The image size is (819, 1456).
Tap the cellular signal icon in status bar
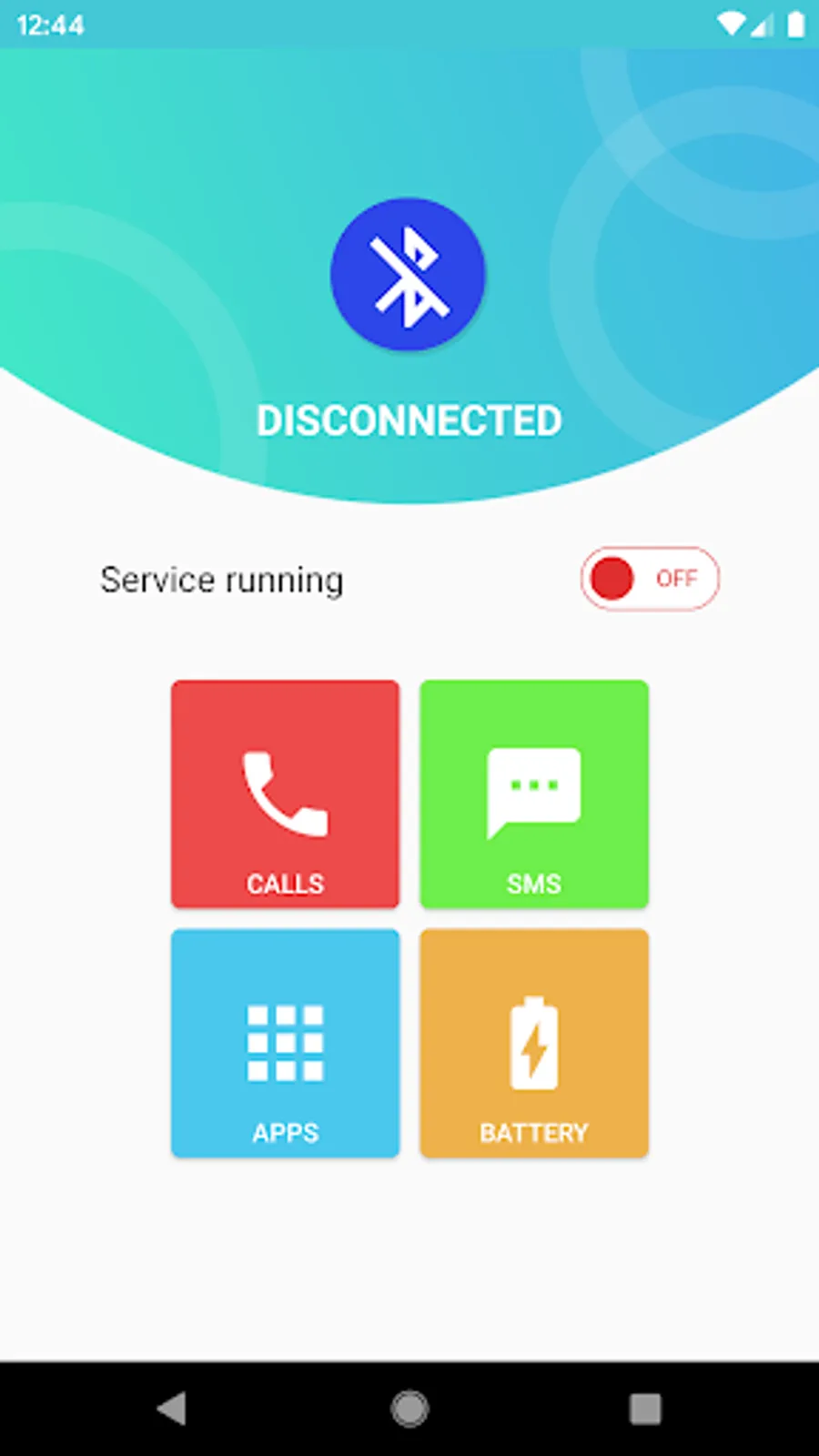761,25
